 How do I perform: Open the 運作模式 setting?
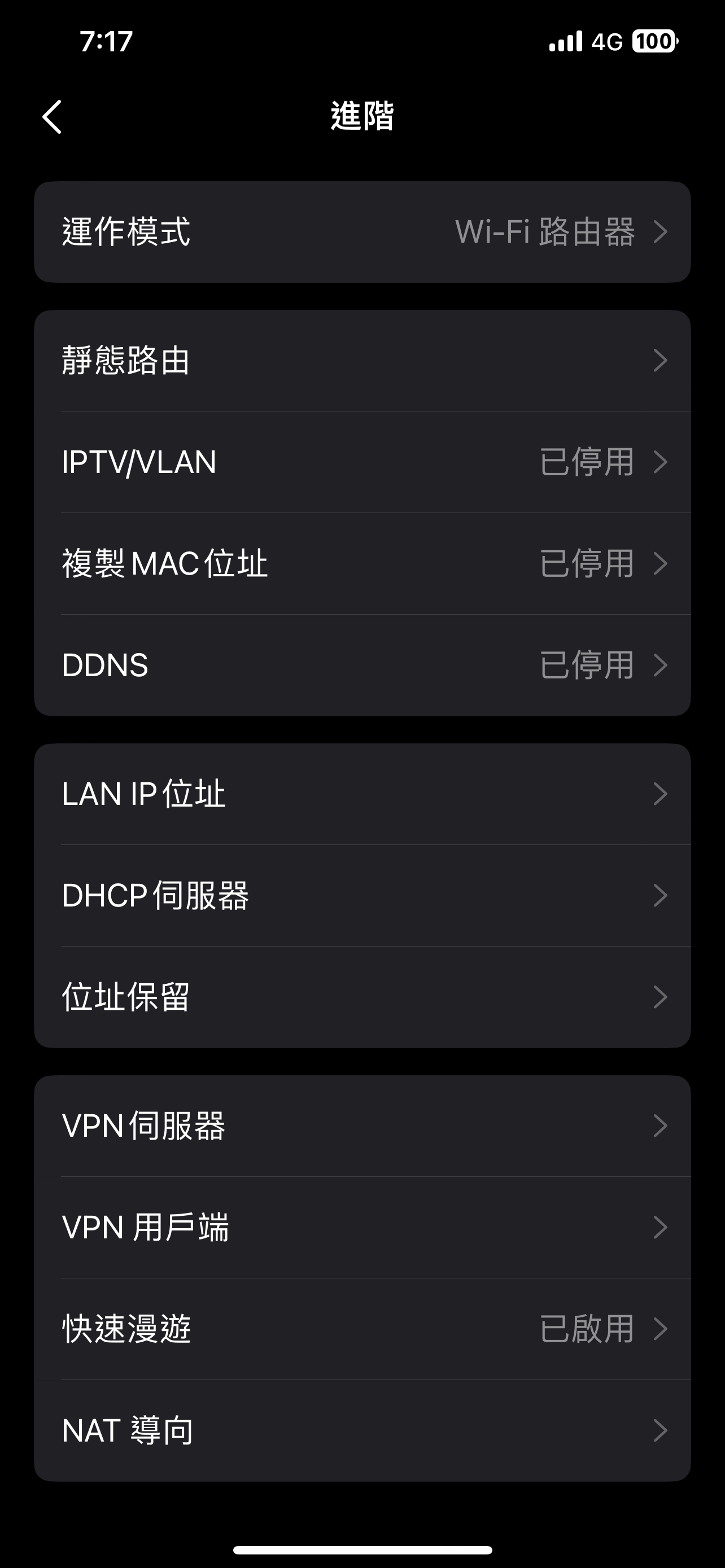coord(362,232)
